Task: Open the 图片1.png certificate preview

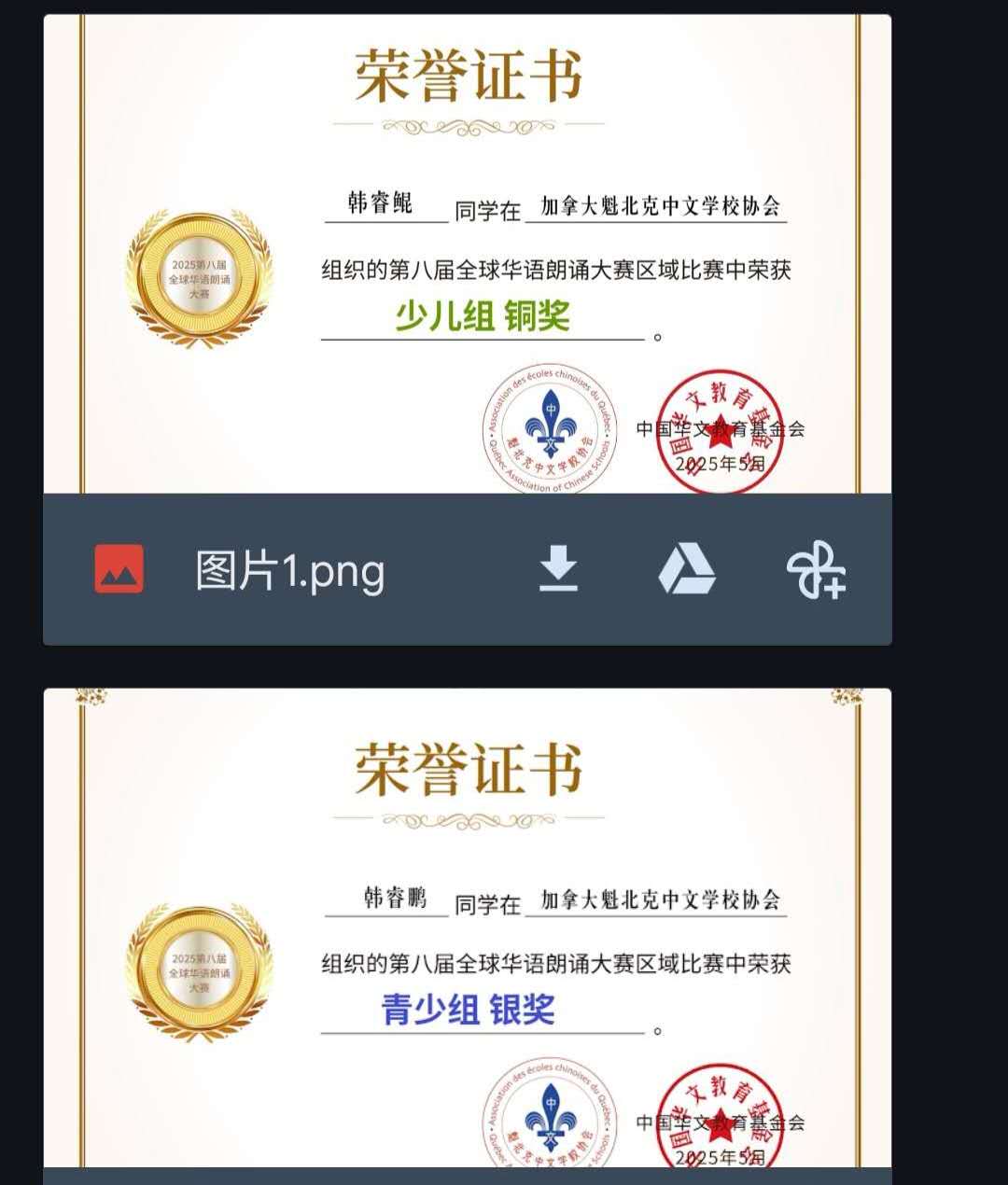Action: 467,254
